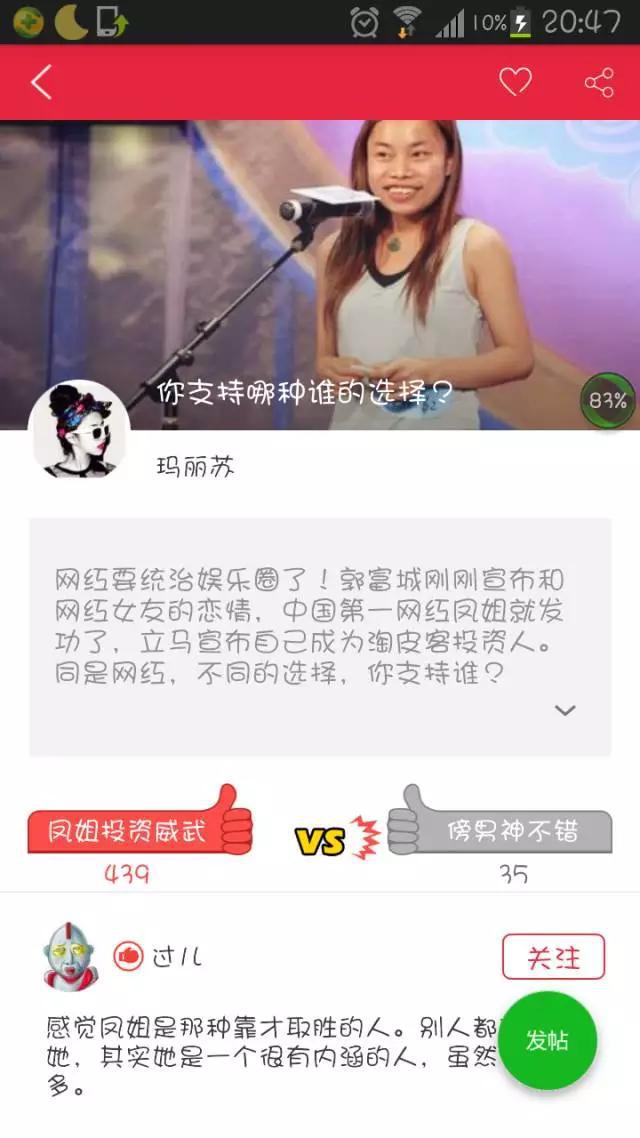Vote for 凤姐投资威武

point(140,828)
